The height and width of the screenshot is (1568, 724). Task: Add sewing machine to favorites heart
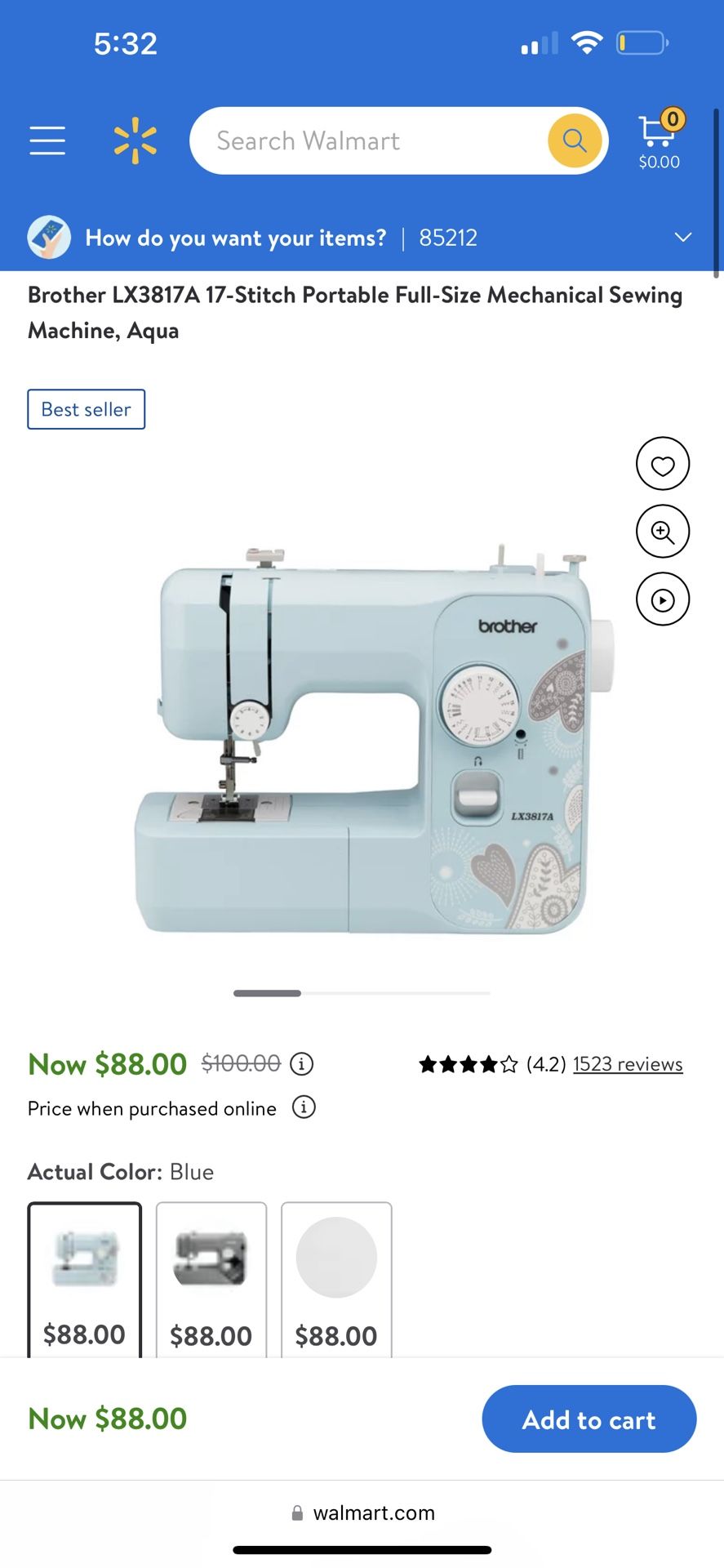coord(662,464)
